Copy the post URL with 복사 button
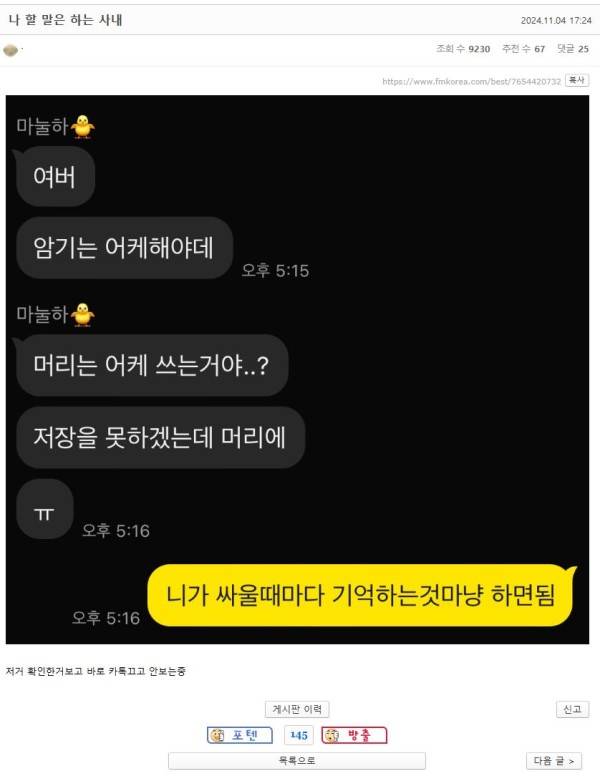 (x=577, y=80)
